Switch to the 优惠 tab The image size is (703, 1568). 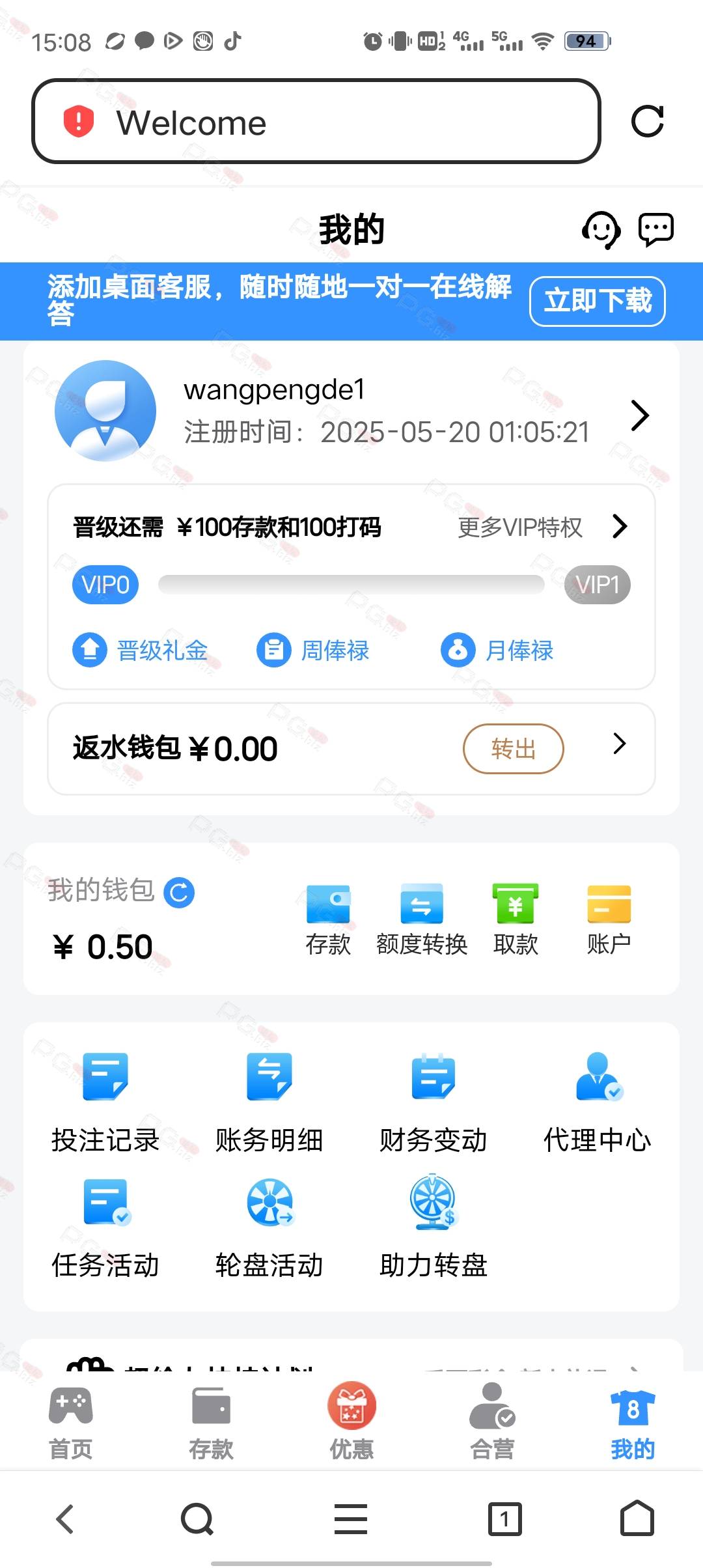351,1422
